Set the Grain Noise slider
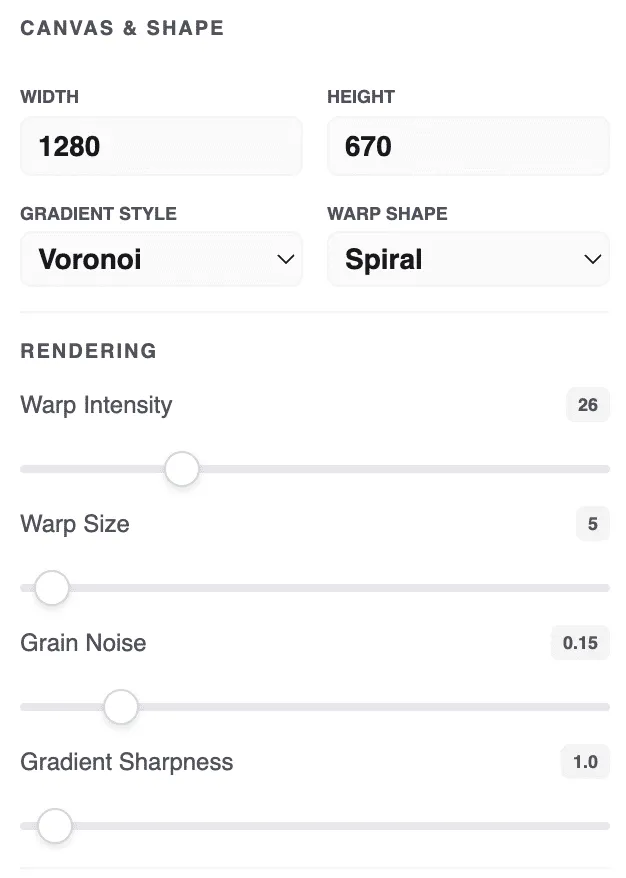The height and width of the screenshot is (878, 626). 121,707
